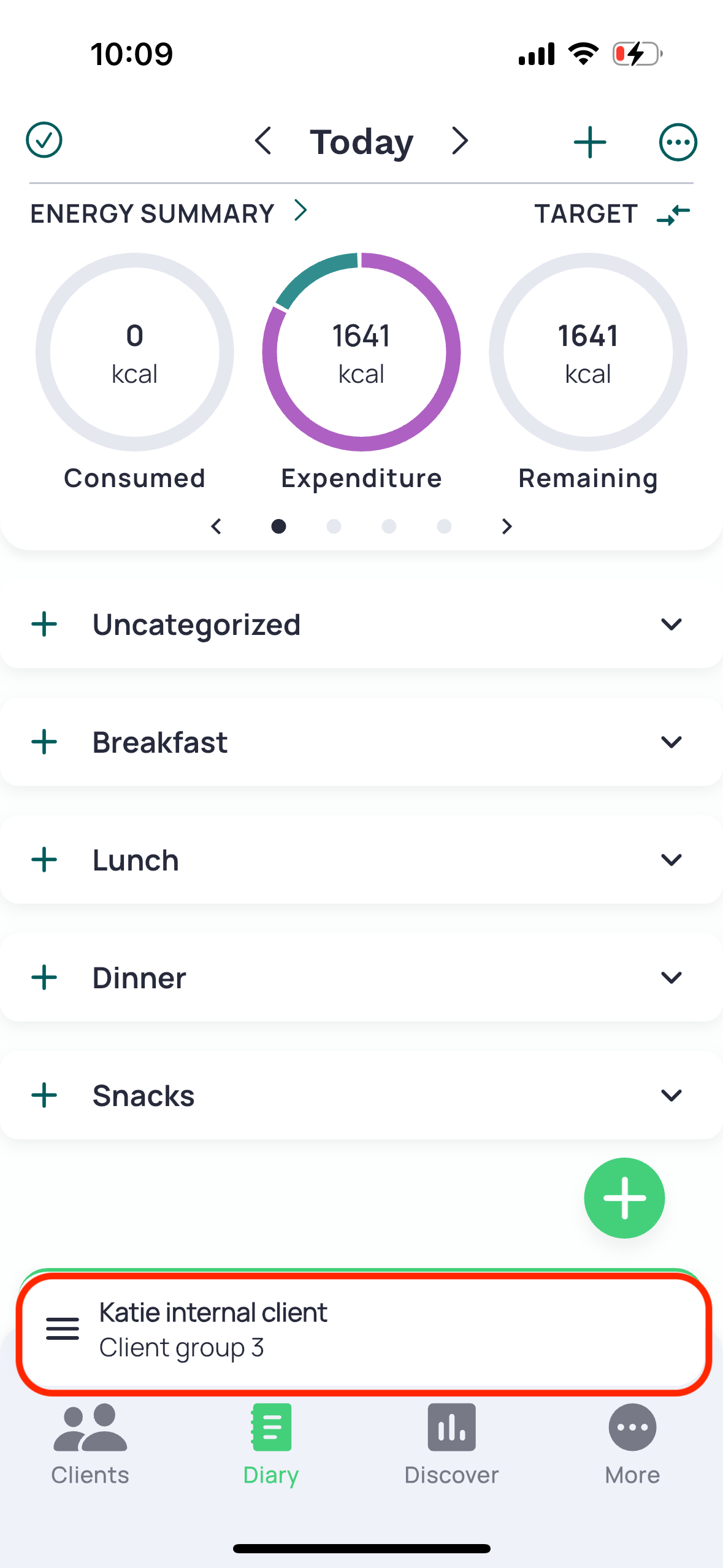Image resolution: width=723 pixels, height=1568 pixels.
Task: Add food to Lunch
Action: tap(44, 860)
